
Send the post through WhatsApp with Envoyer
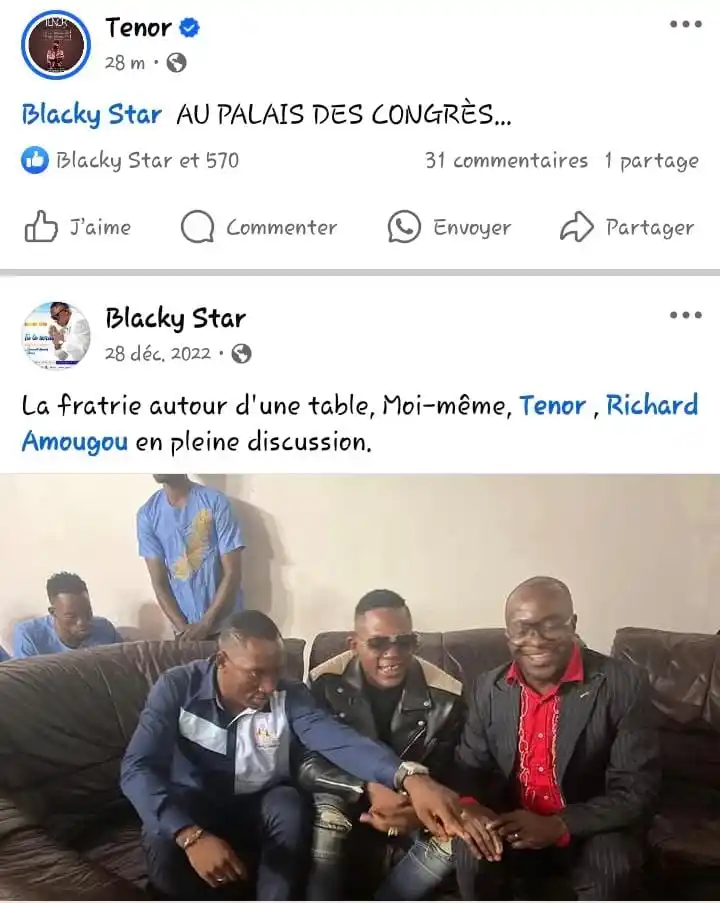[x=449, y=228]
